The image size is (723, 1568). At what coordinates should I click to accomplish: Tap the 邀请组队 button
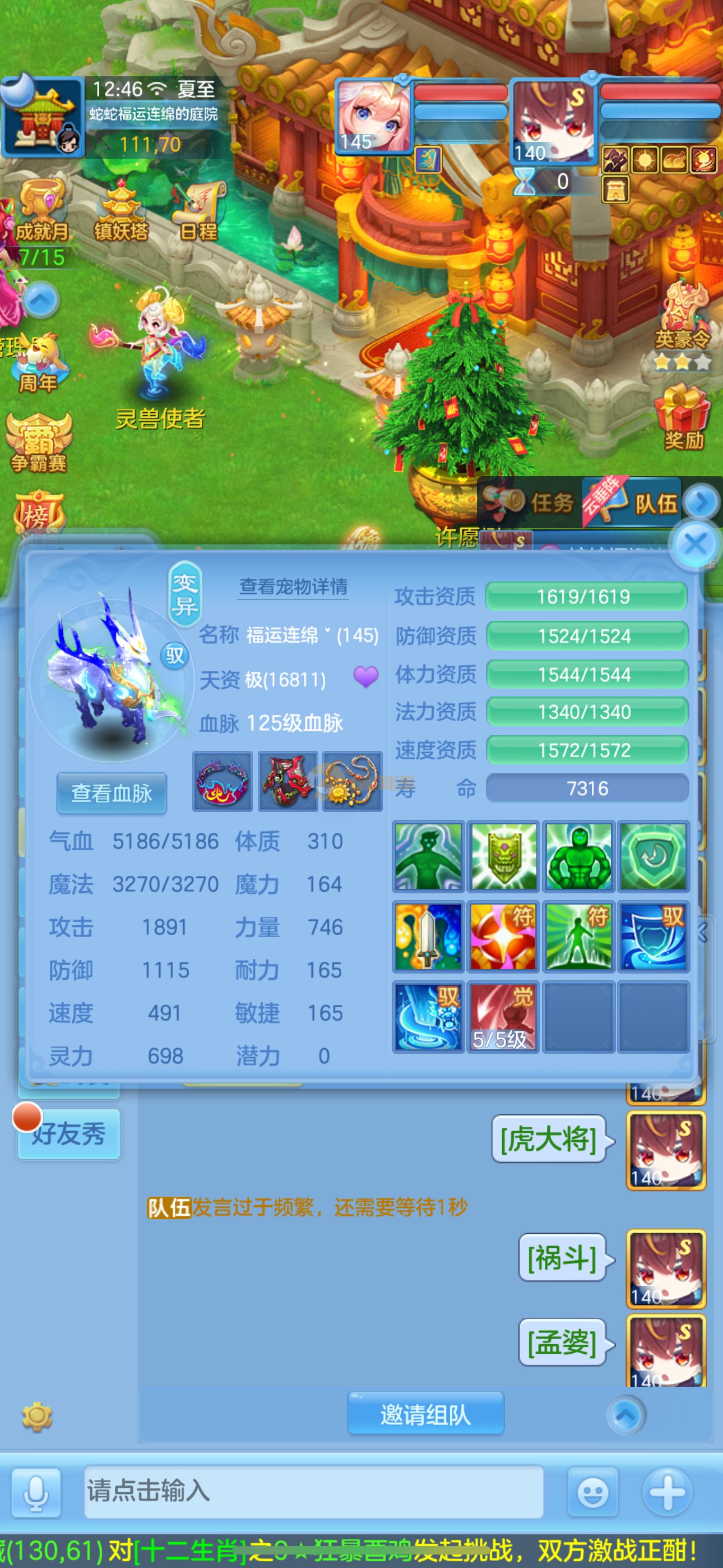pos(425,1414)
